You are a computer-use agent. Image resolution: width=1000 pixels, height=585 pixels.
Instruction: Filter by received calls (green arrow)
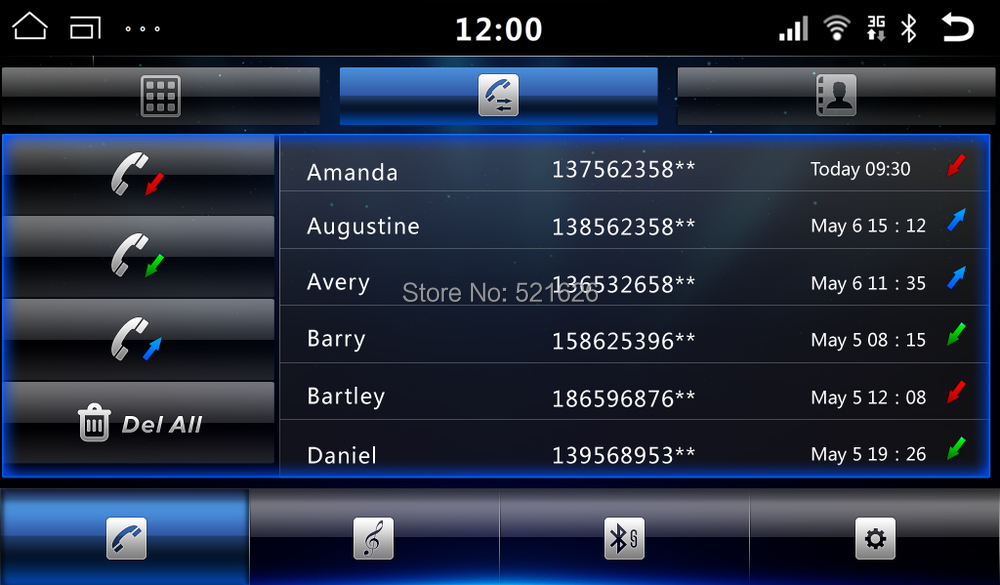click(138, 256)
